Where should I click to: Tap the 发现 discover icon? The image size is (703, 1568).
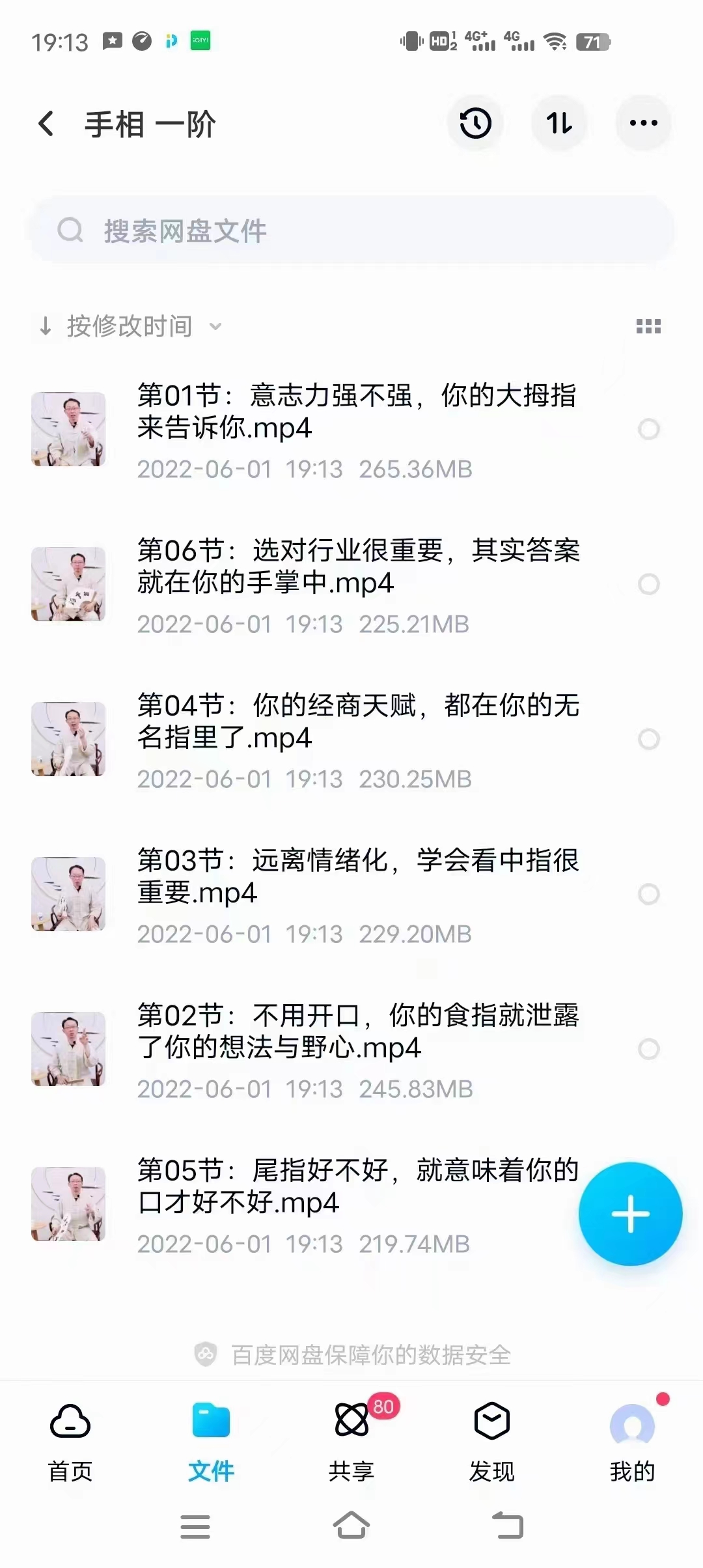[x=491, y=1420]
